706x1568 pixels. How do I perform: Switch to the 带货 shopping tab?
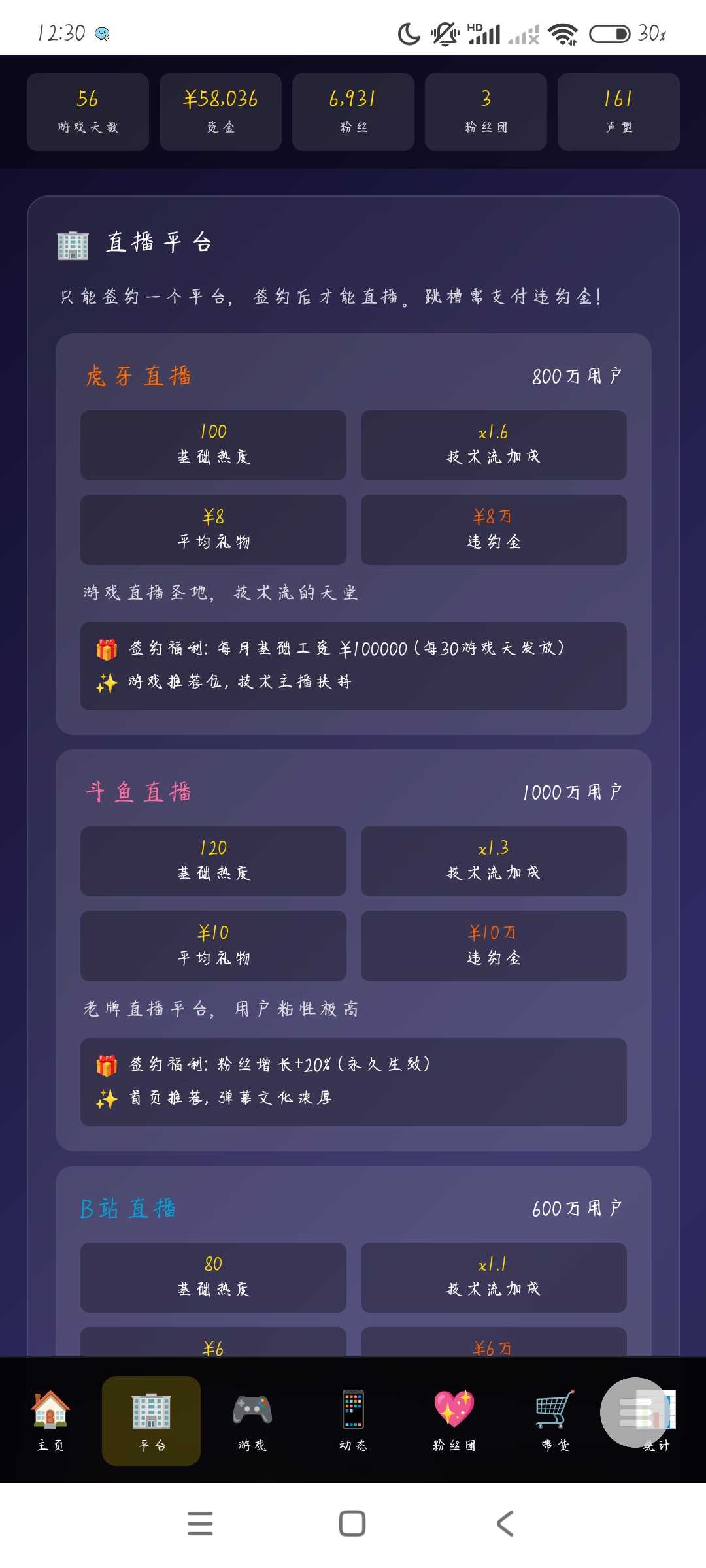[555, 1420]
